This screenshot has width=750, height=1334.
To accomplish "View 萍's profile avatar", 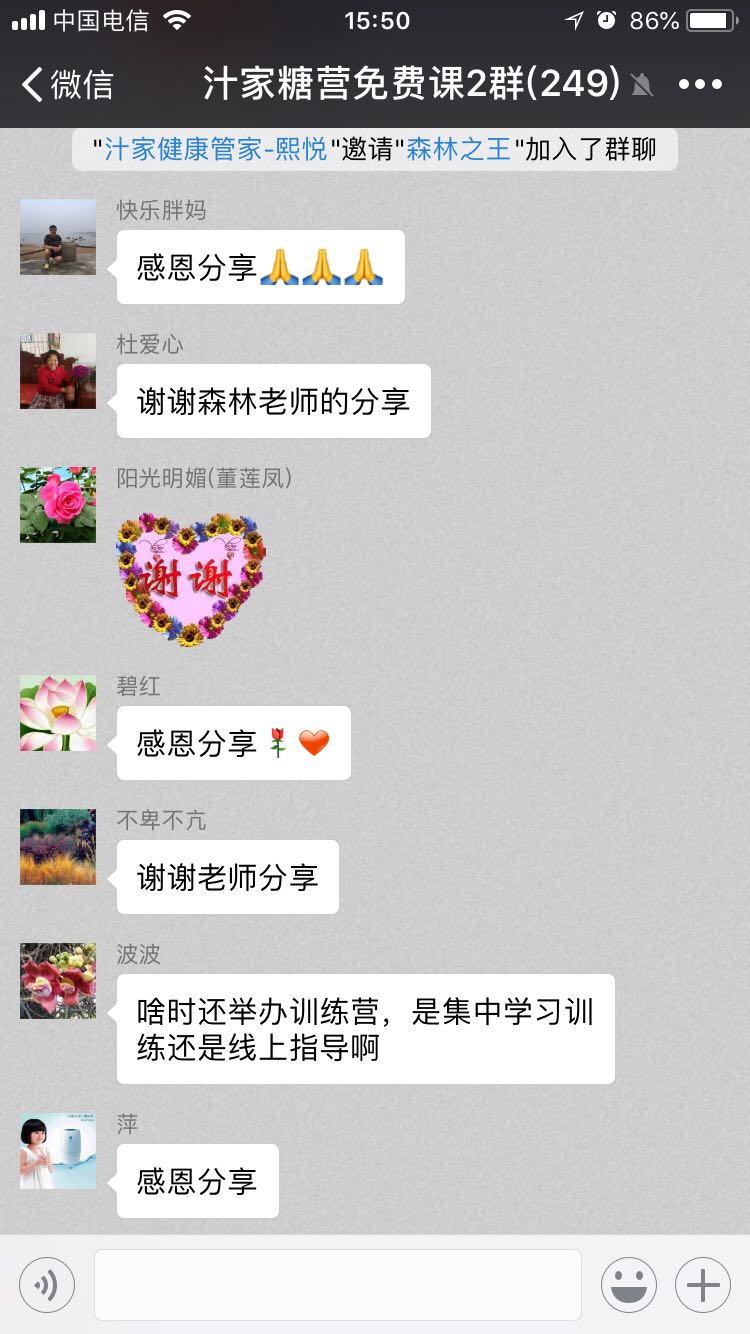I will click(58, 1151).
